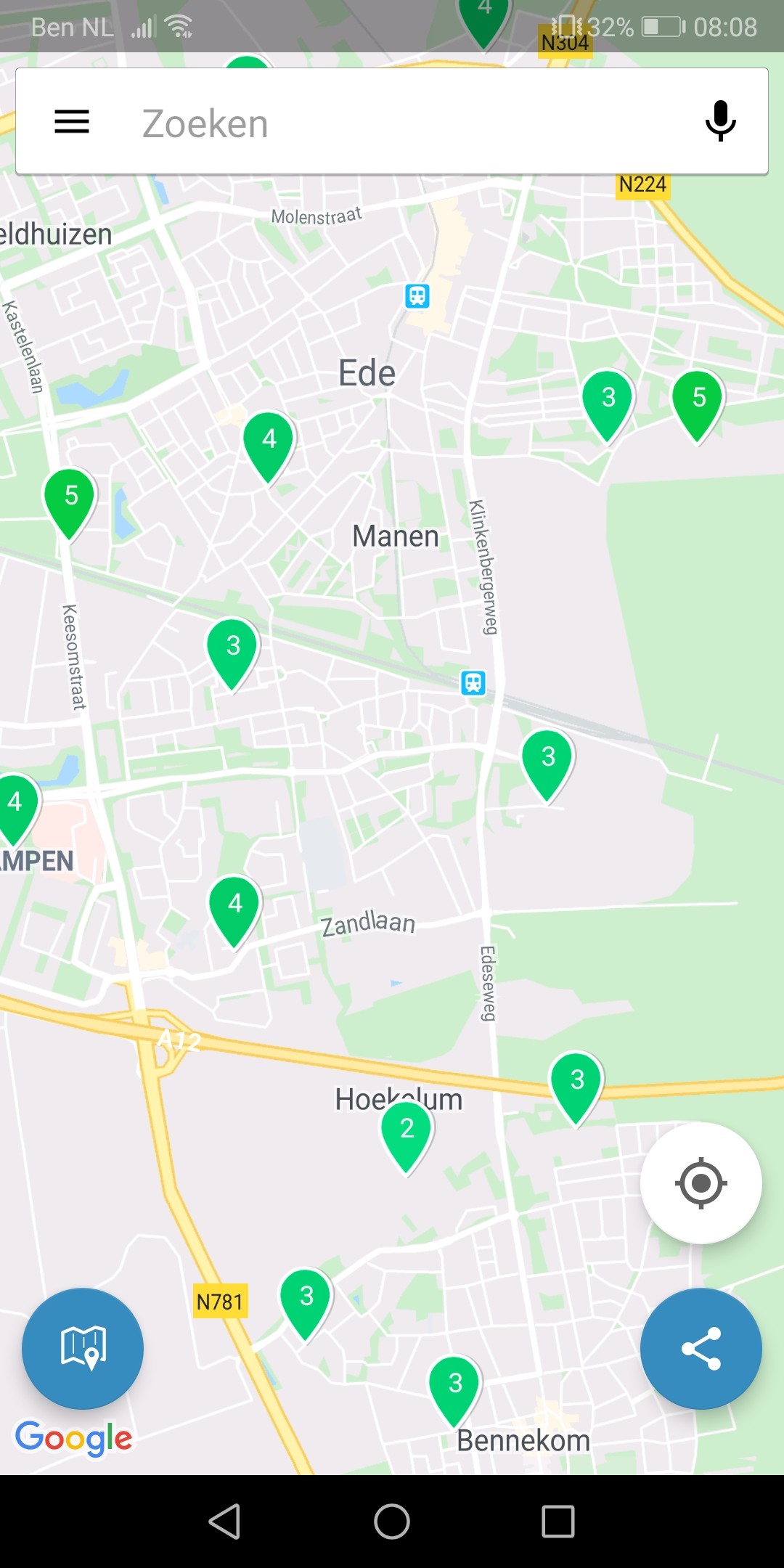Select the pin 2 near Hoekelum

407,1130
